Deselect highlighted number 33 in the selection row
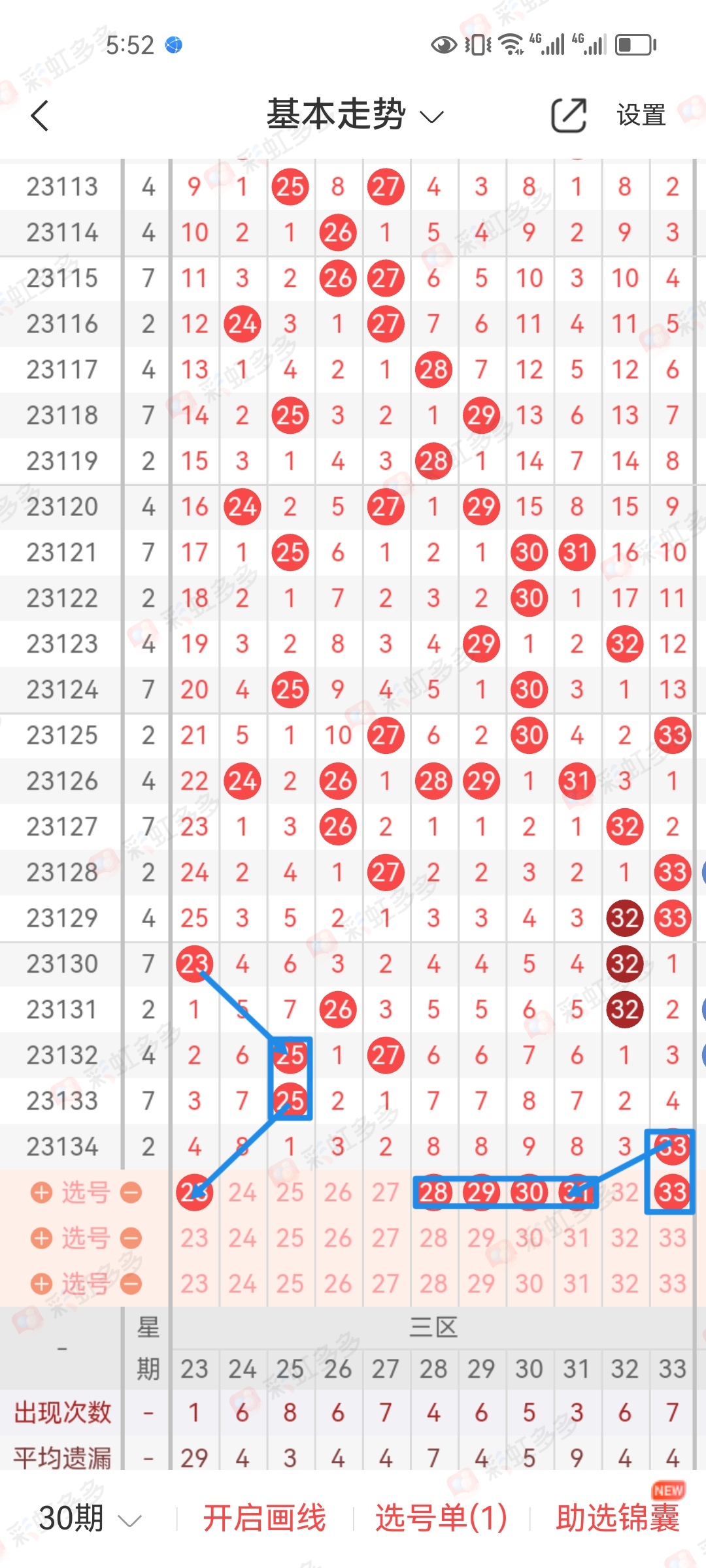The image size is (706, 1568). (x=673, y=1191)
